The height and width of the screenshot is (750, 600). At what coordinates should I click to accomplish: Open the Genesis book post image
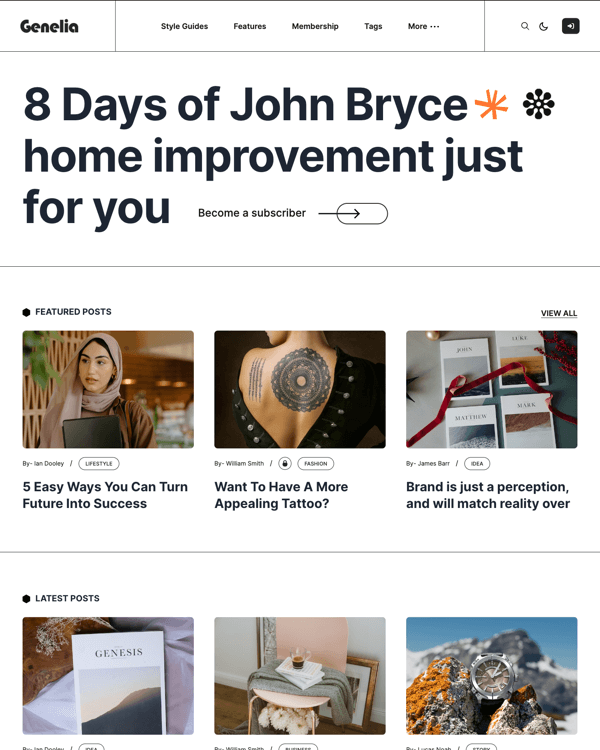108,675
